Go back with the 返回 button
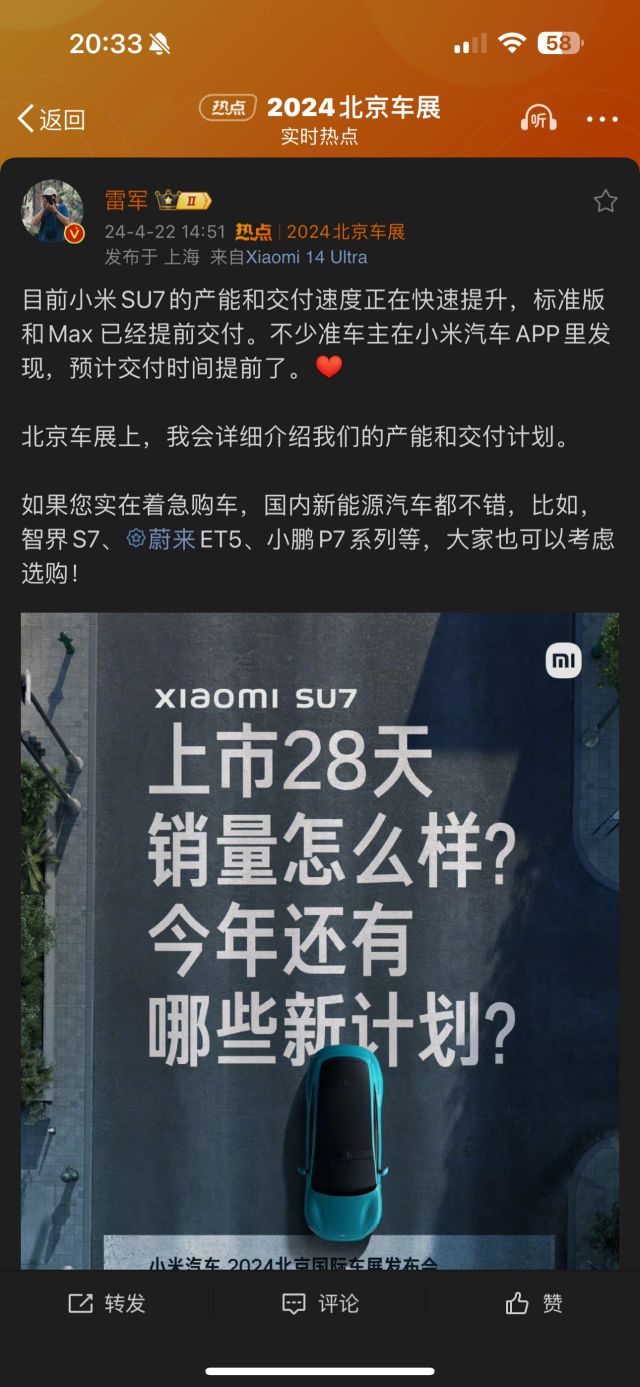 point(52,120)
